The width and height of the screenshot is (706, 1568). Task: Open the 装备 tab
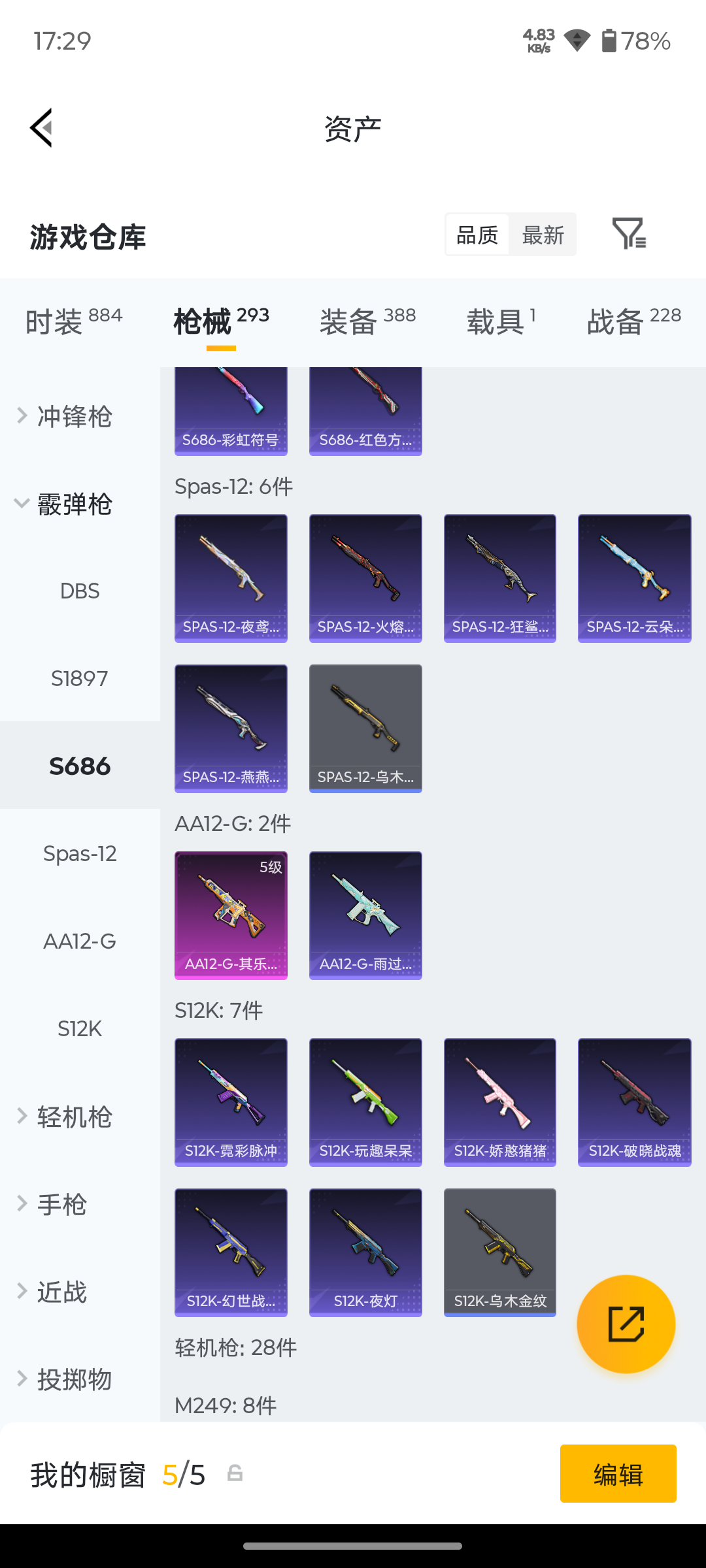[x=367, y=321]
